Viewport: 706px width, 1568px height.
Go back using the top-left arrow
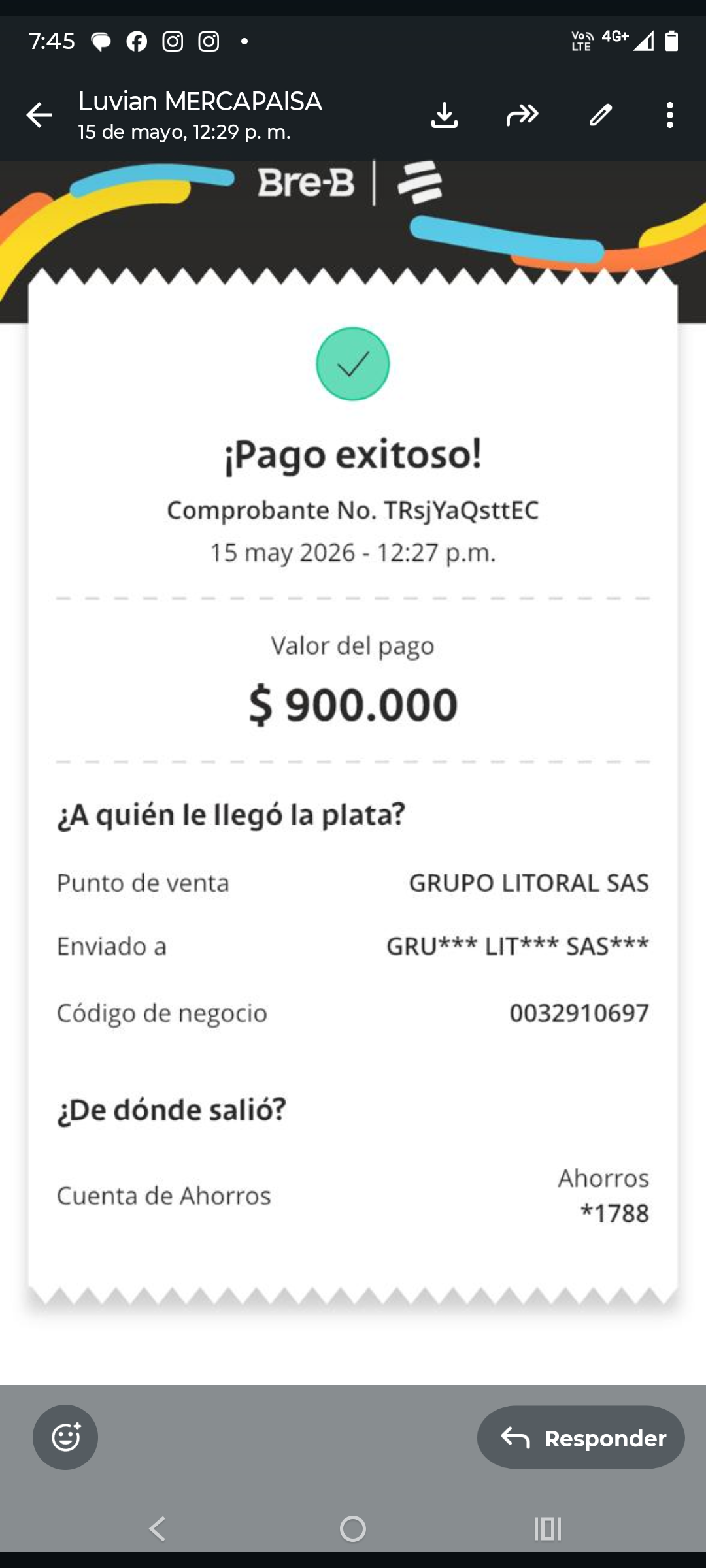(39, 115)
